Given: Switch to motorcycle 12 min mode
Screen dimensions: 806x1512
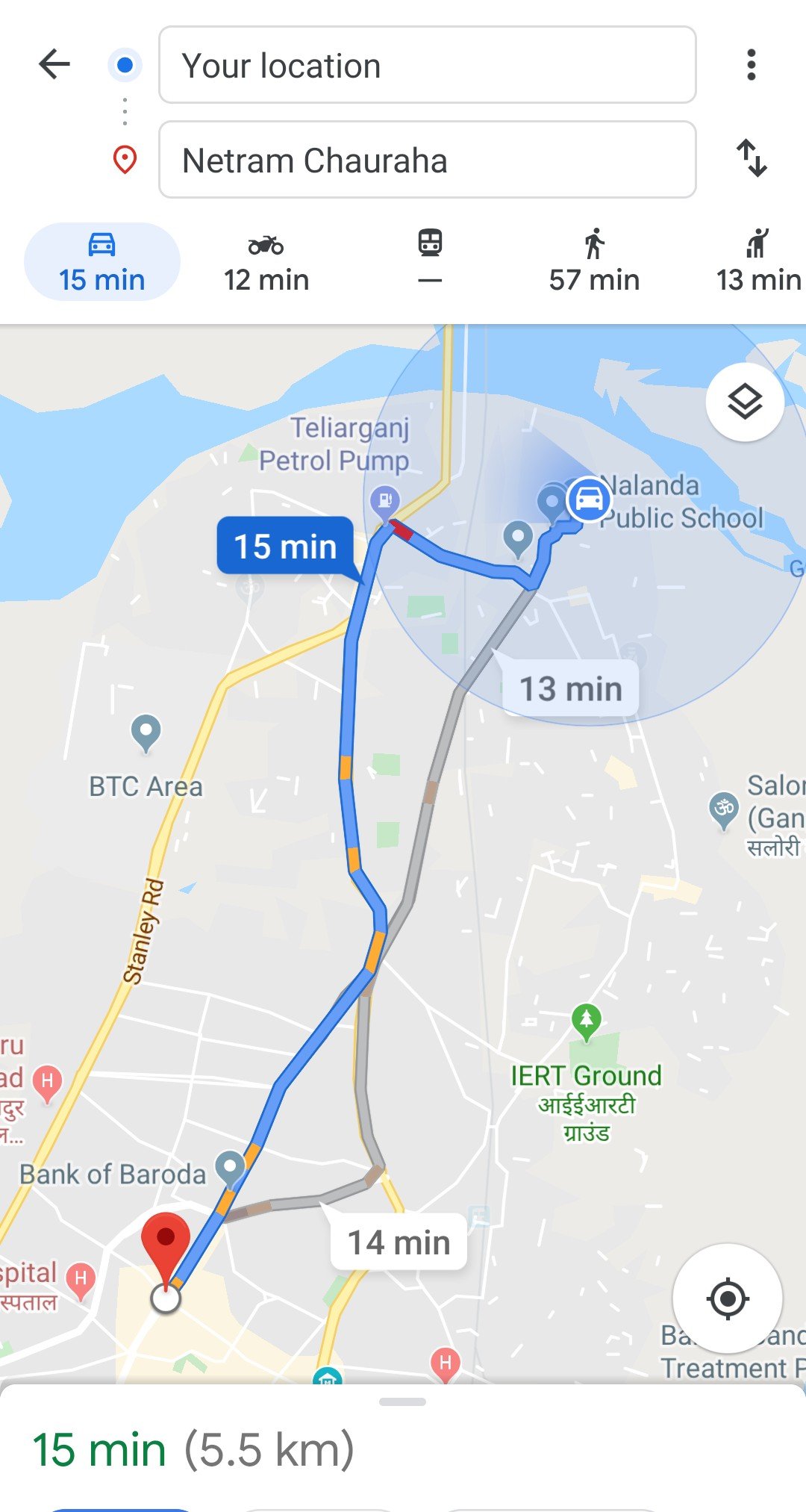Looking at the screenshot, I should coord(266,262).
